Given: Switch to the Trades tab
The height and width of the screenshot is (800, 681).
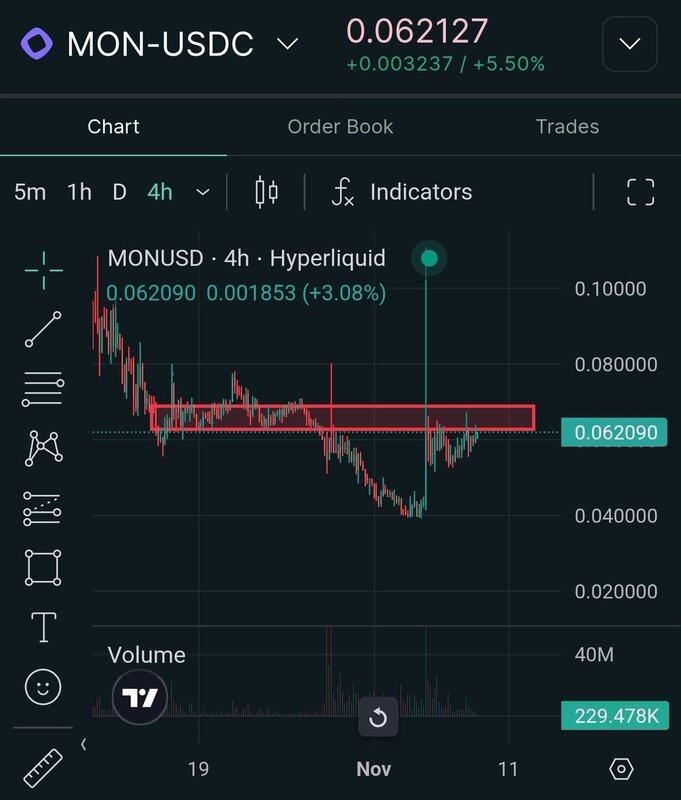Looking at the screenshot, I should [567, 127].
